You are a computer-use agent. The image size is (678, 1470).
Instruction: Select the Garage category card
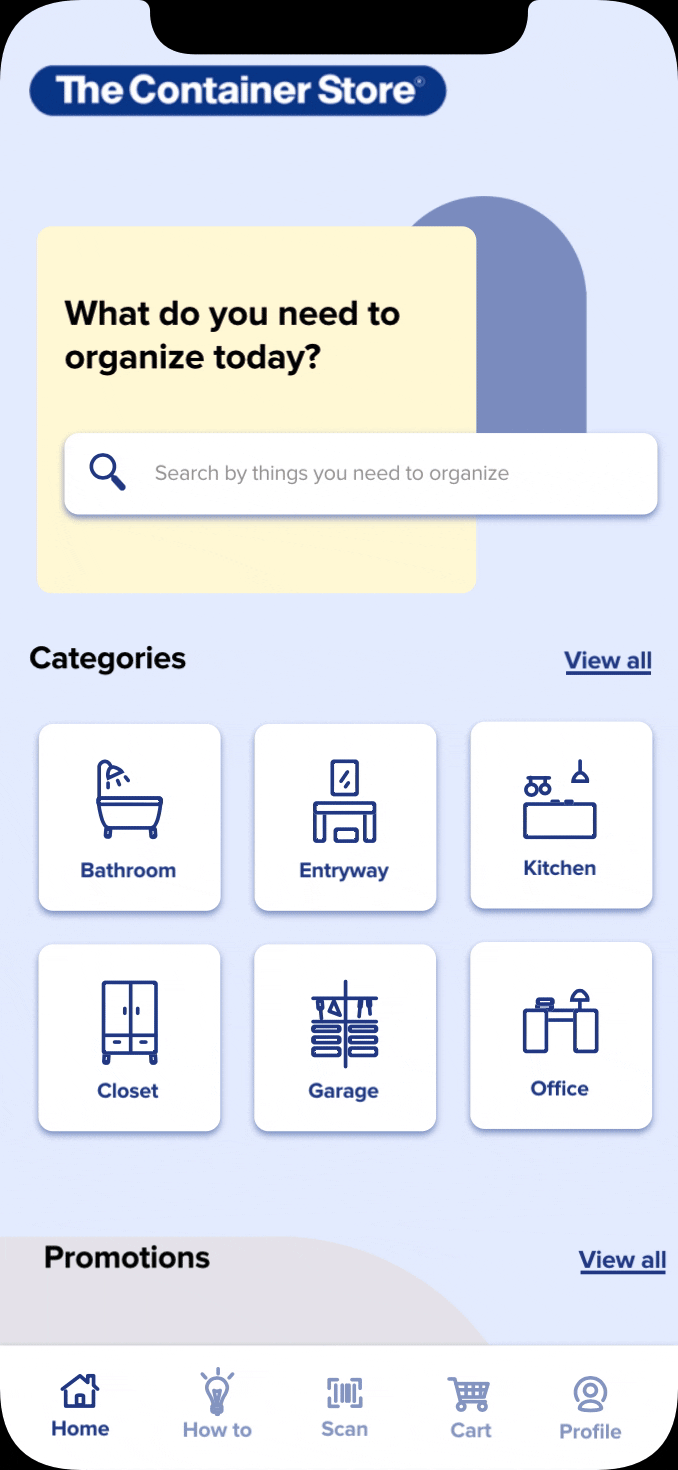point(345,1037)
